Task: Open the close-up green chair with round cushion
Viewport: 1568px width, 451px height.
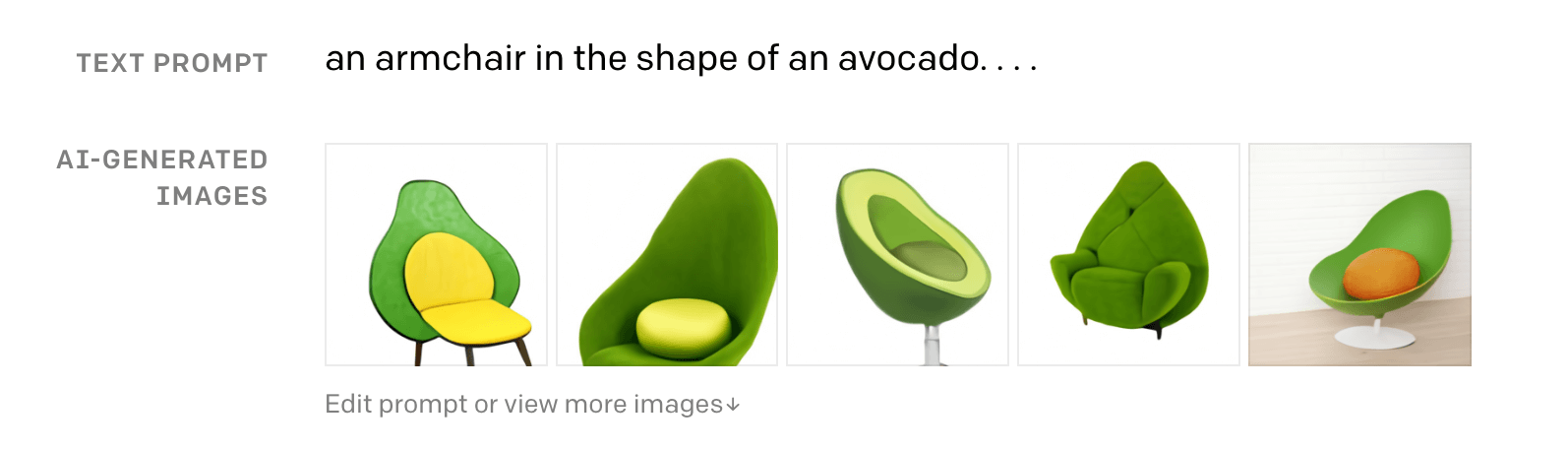Action: point(667,255)
